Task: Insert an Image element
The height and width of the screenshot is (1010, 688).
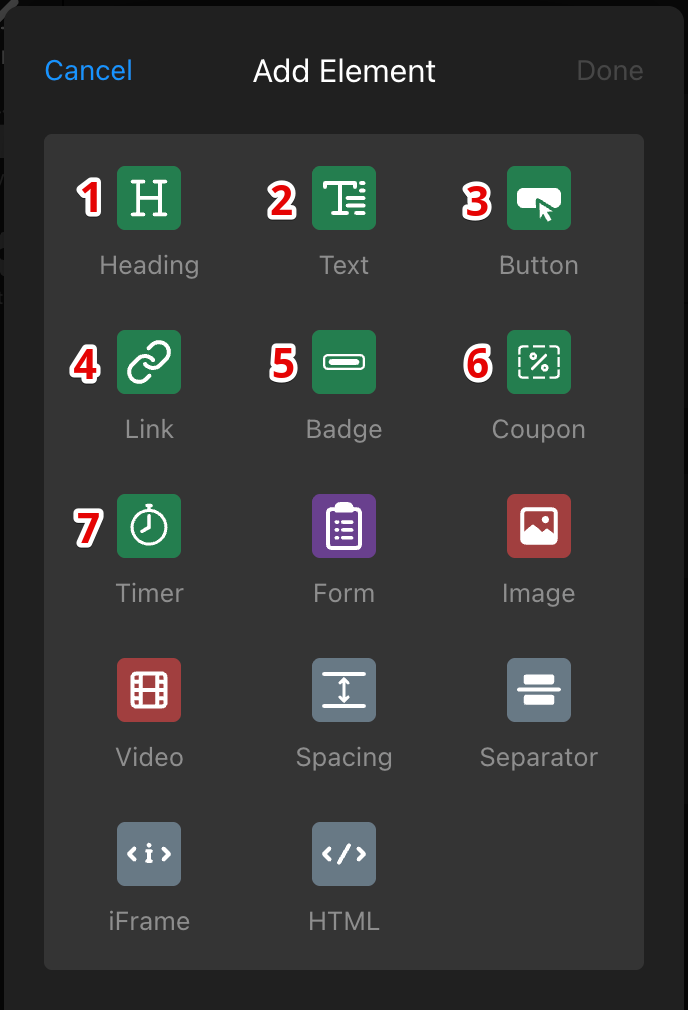Action: point(539,526)
